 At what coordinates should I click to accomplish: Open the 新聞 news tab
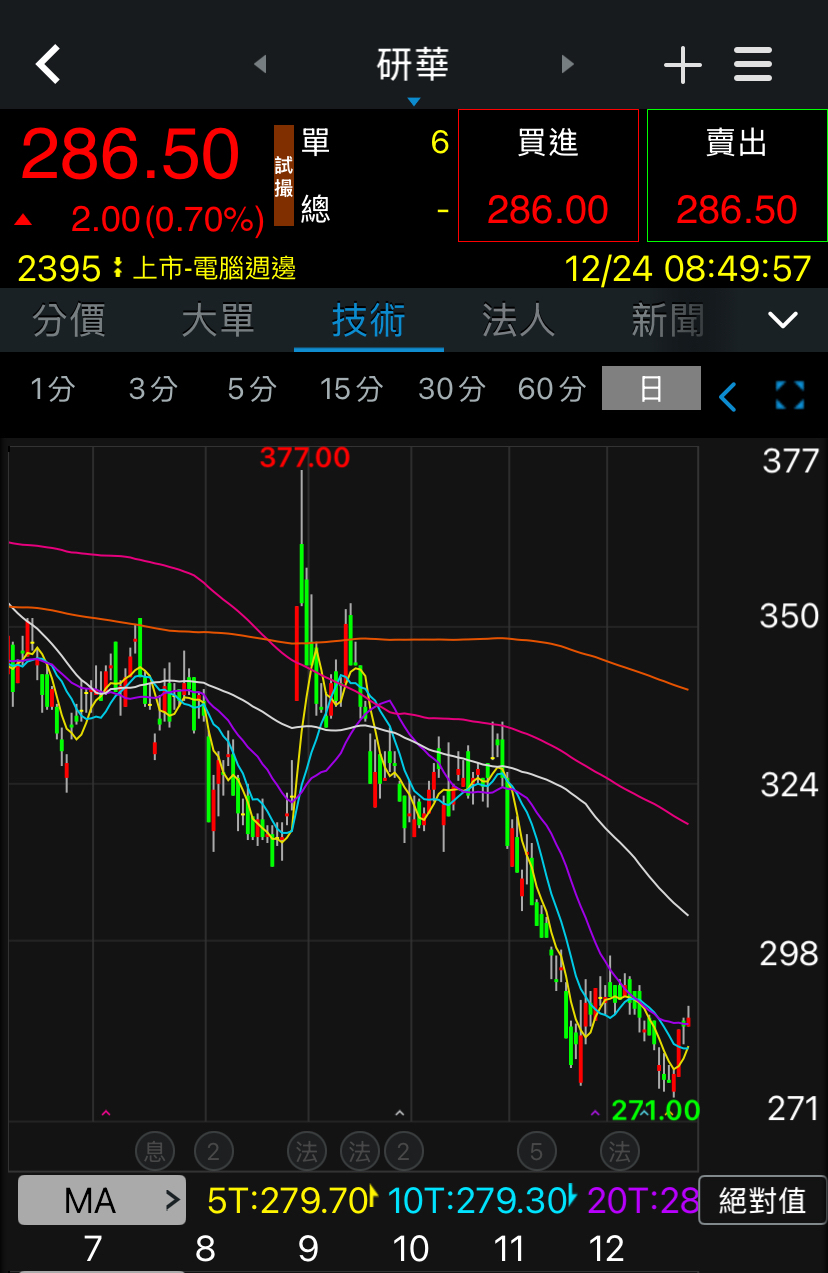(x=667, y=319)
